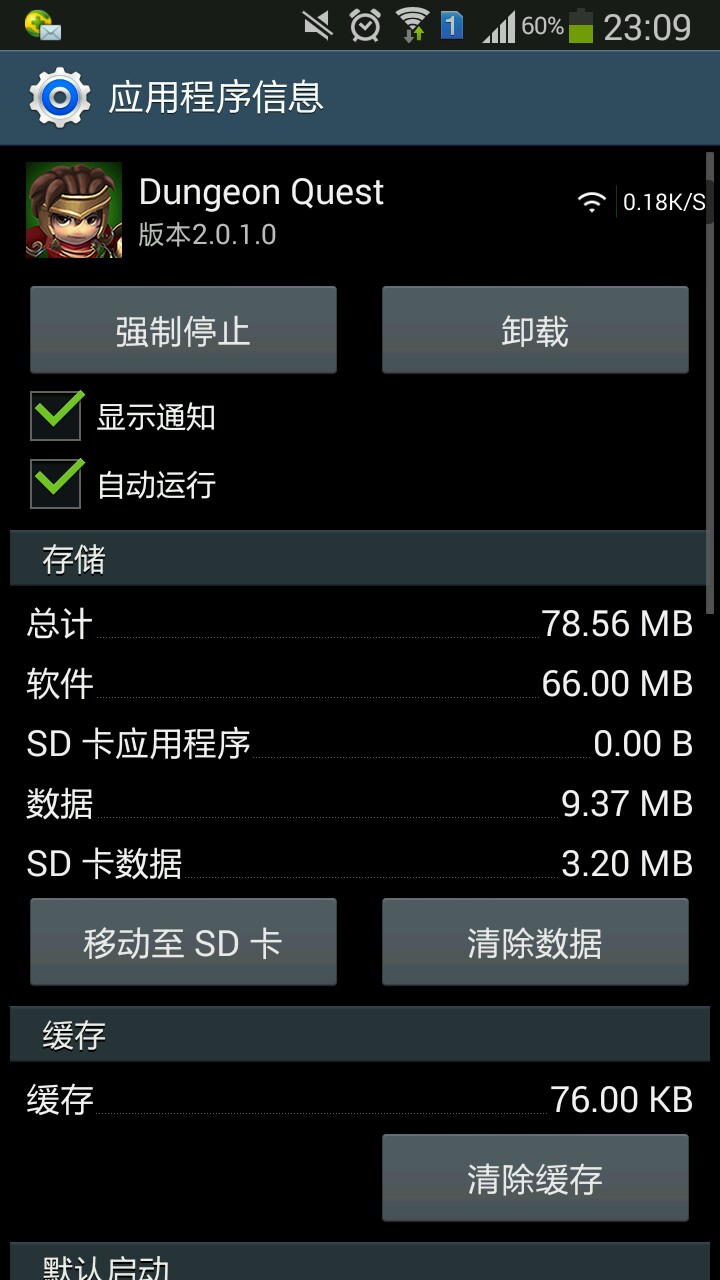Uncheck the 显示通知 show notifications checkbox
The height and width of the screenshot is (1280, 720).
56,416
